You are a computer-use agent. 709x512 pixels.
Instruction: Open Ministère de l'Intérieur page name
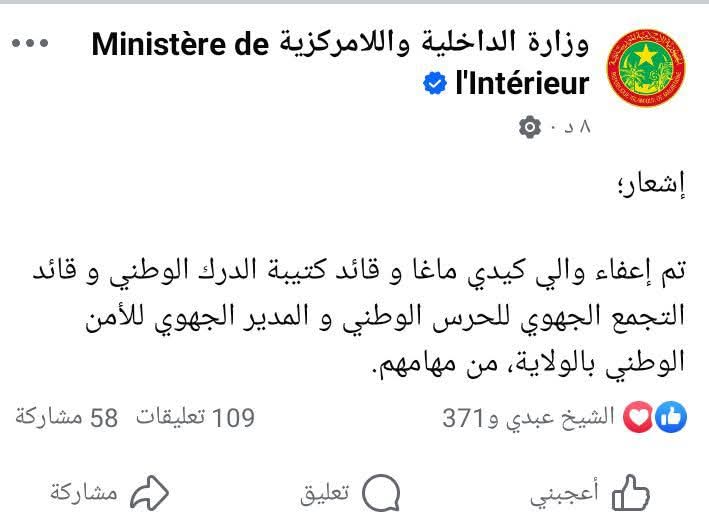click(x=340, y=62)
